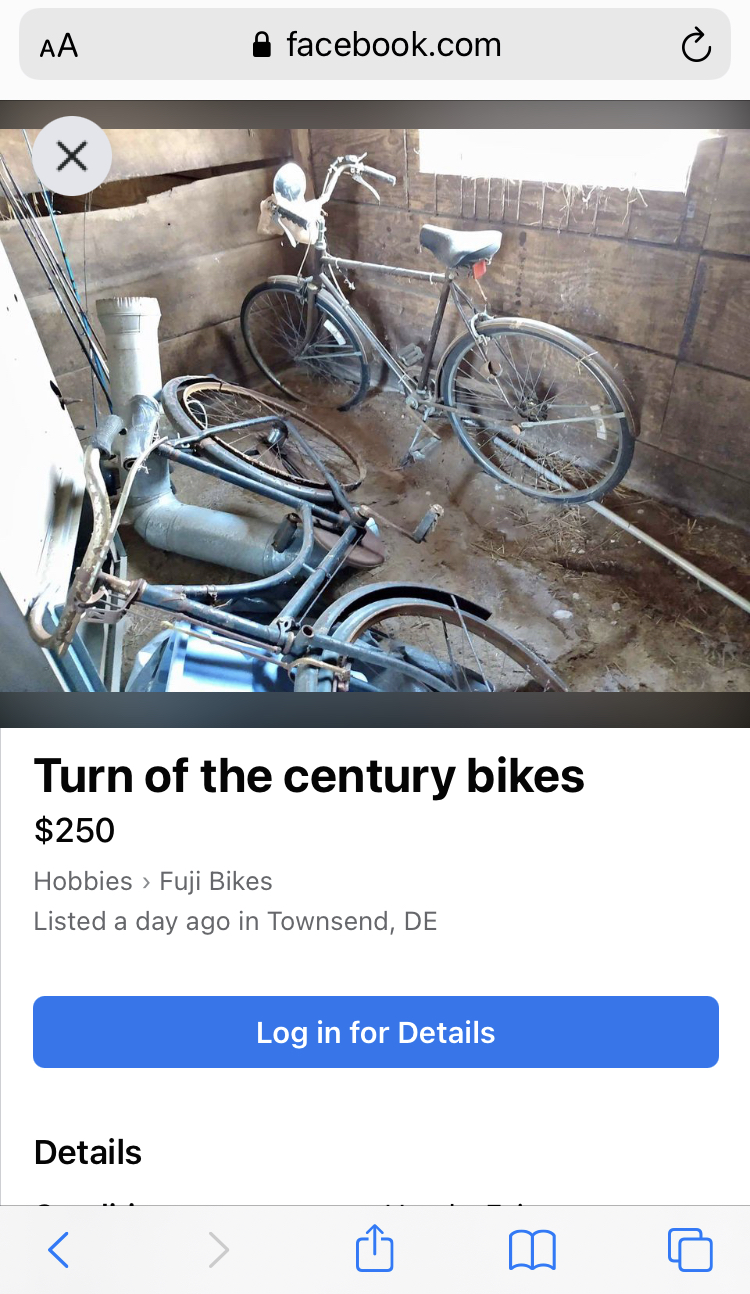Tap Log in for Details

375,1032
